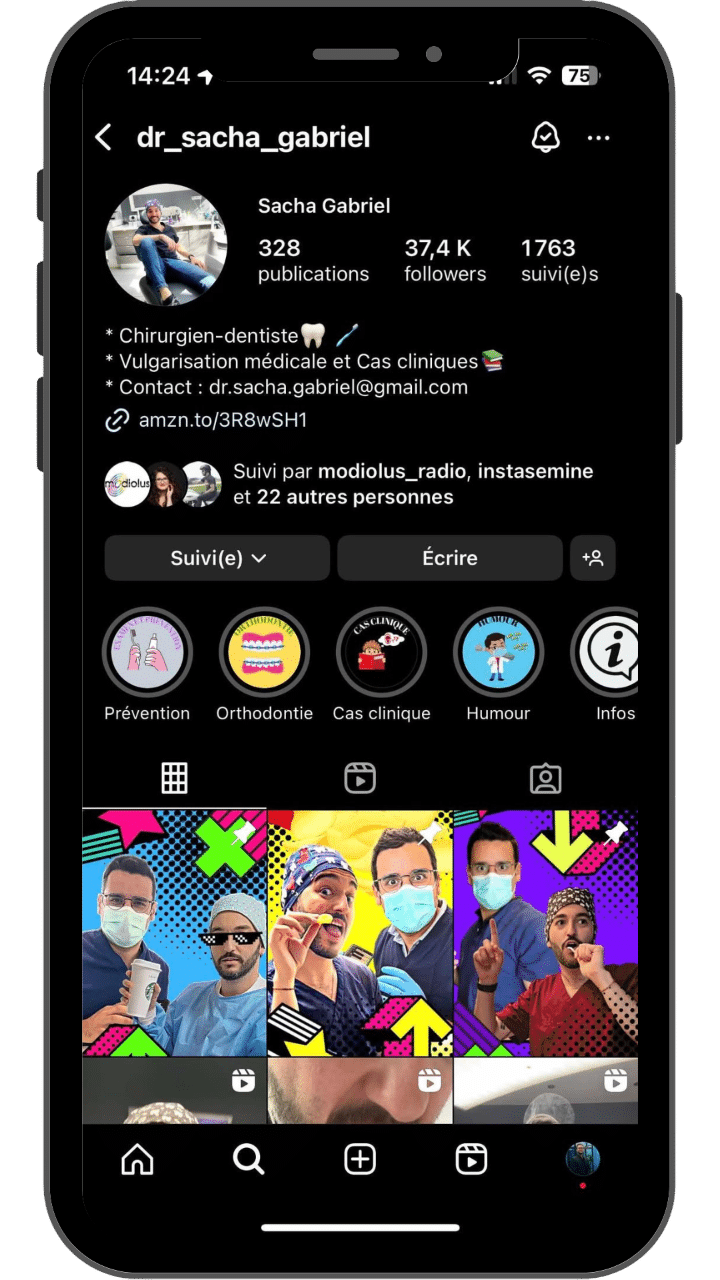Image resolution: width=720 pixels, height=1280 pixels.
Task: Open the amzn.to/3R8wSH1 link
Action: pyautogui.click(x=222, y=420)
